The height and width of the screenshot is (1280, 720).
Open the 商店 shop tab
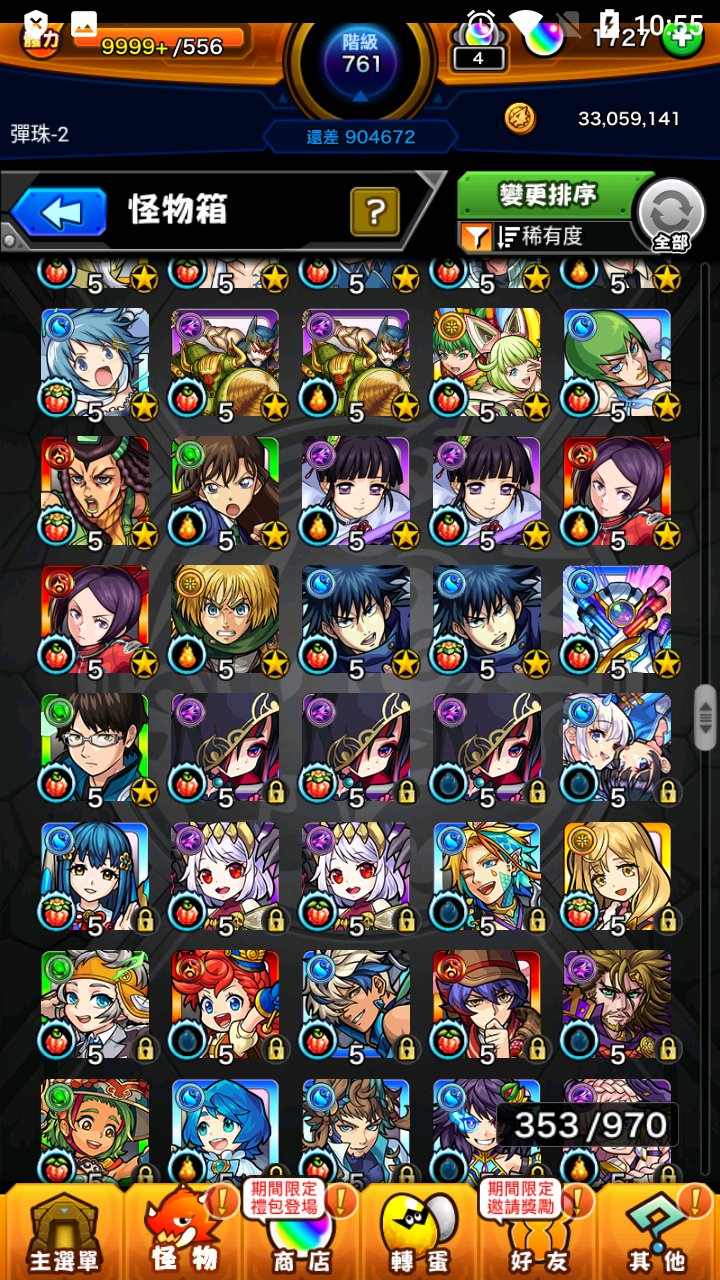click(302, 1232)
